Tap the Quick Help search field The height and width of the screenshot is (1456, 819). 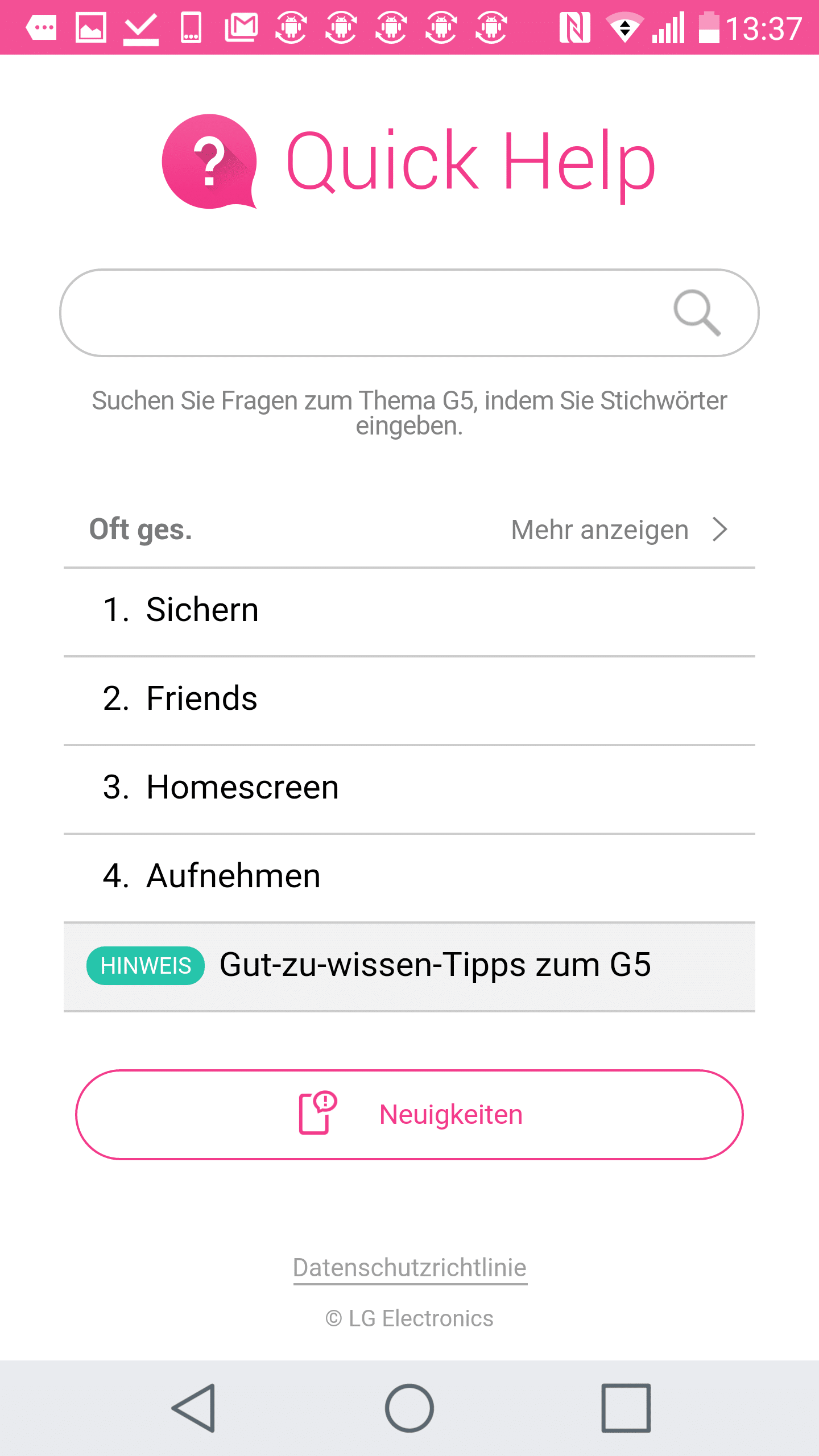[x=364, y=313]
